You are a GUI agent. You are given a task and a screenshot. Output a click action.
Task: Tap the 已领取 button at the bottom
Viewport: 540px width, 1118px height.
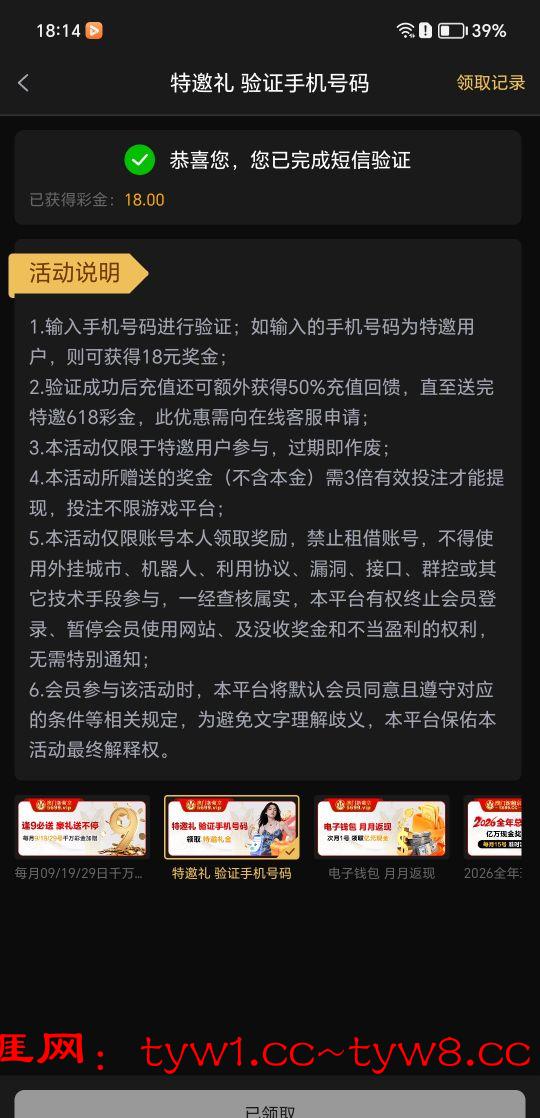pos(270,1104)
